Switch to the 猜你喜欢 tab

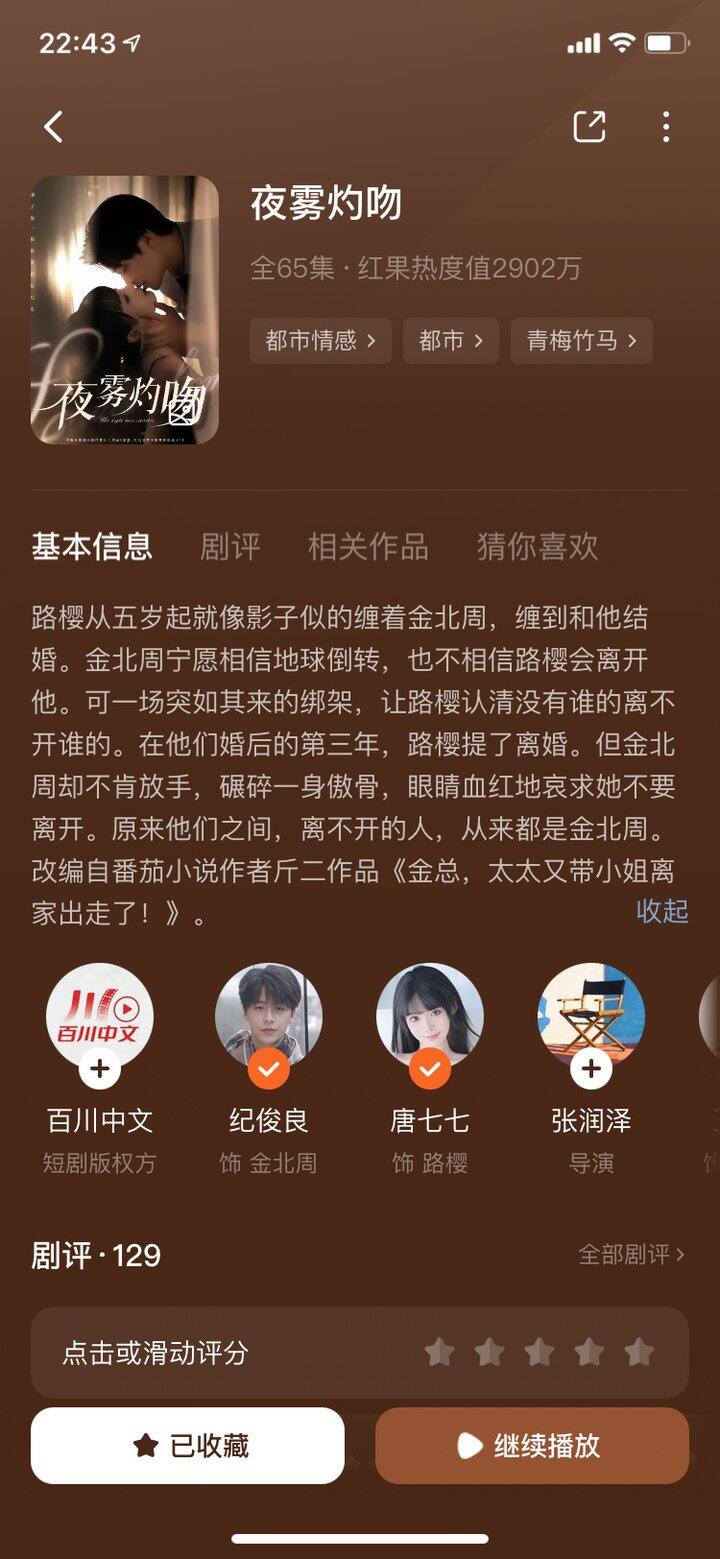click(x=538, y=546)
